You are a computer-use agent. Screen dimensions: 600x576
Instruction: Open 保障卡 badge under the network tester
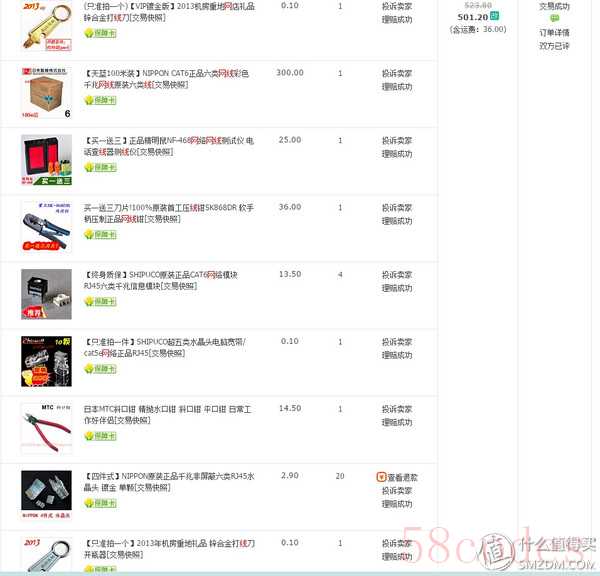click(100, 167)
